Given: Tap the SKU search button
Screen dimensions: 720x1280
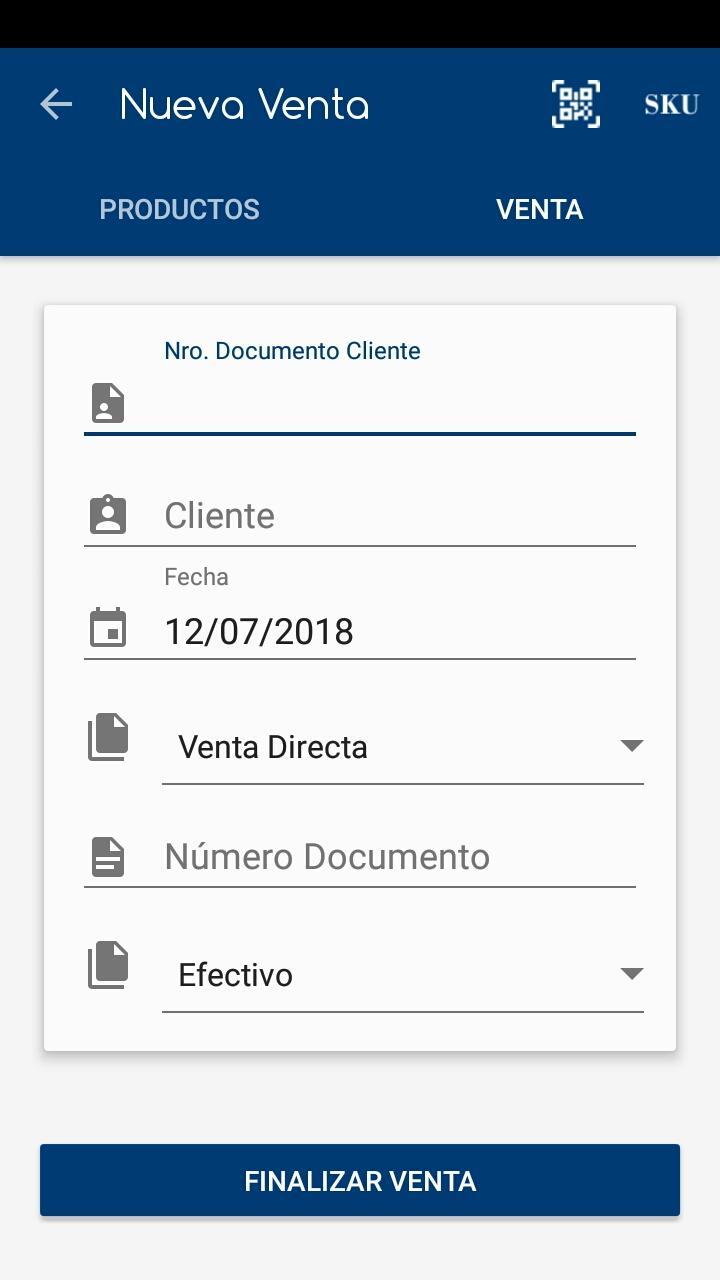Looking at the screenshot, I should 670,104.
